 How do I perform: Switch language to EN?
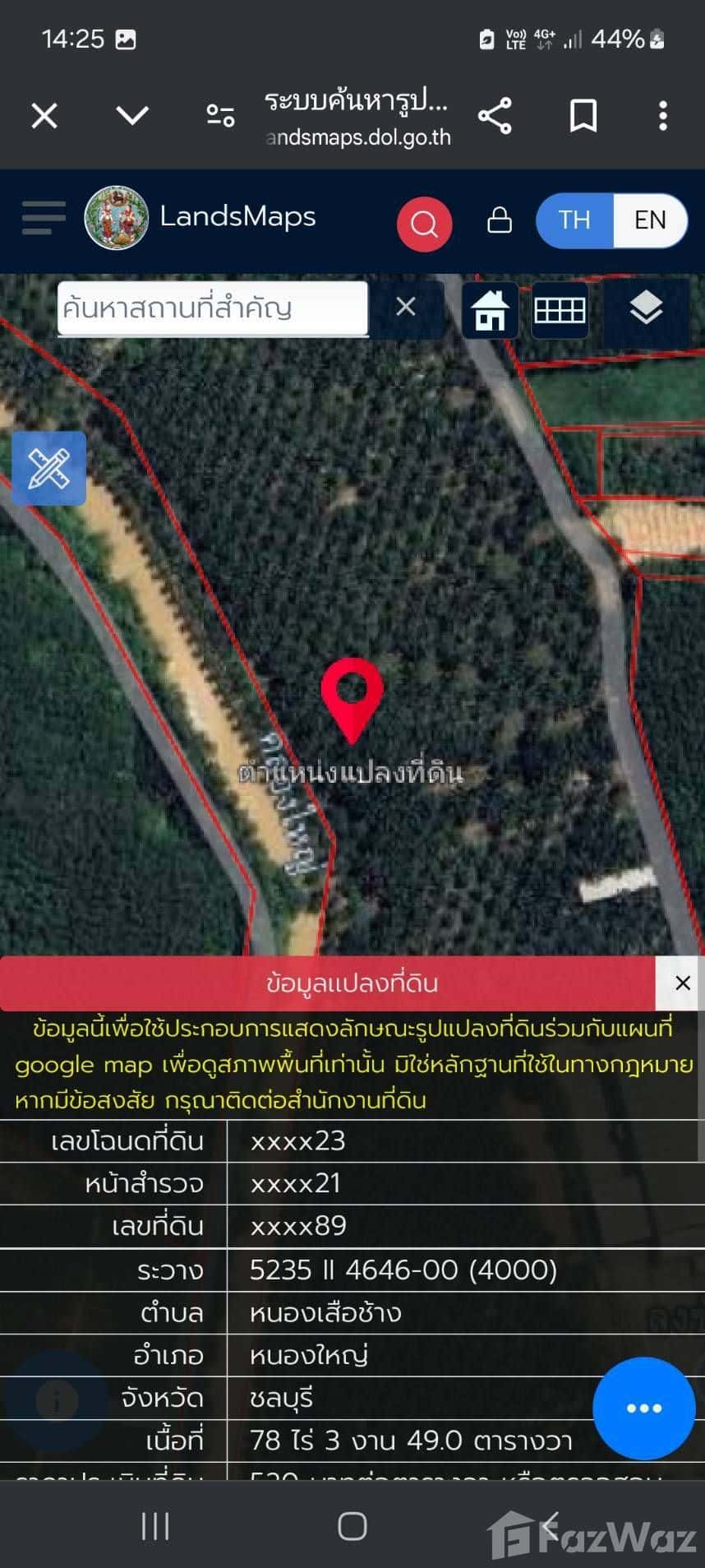tap(651, 220)
